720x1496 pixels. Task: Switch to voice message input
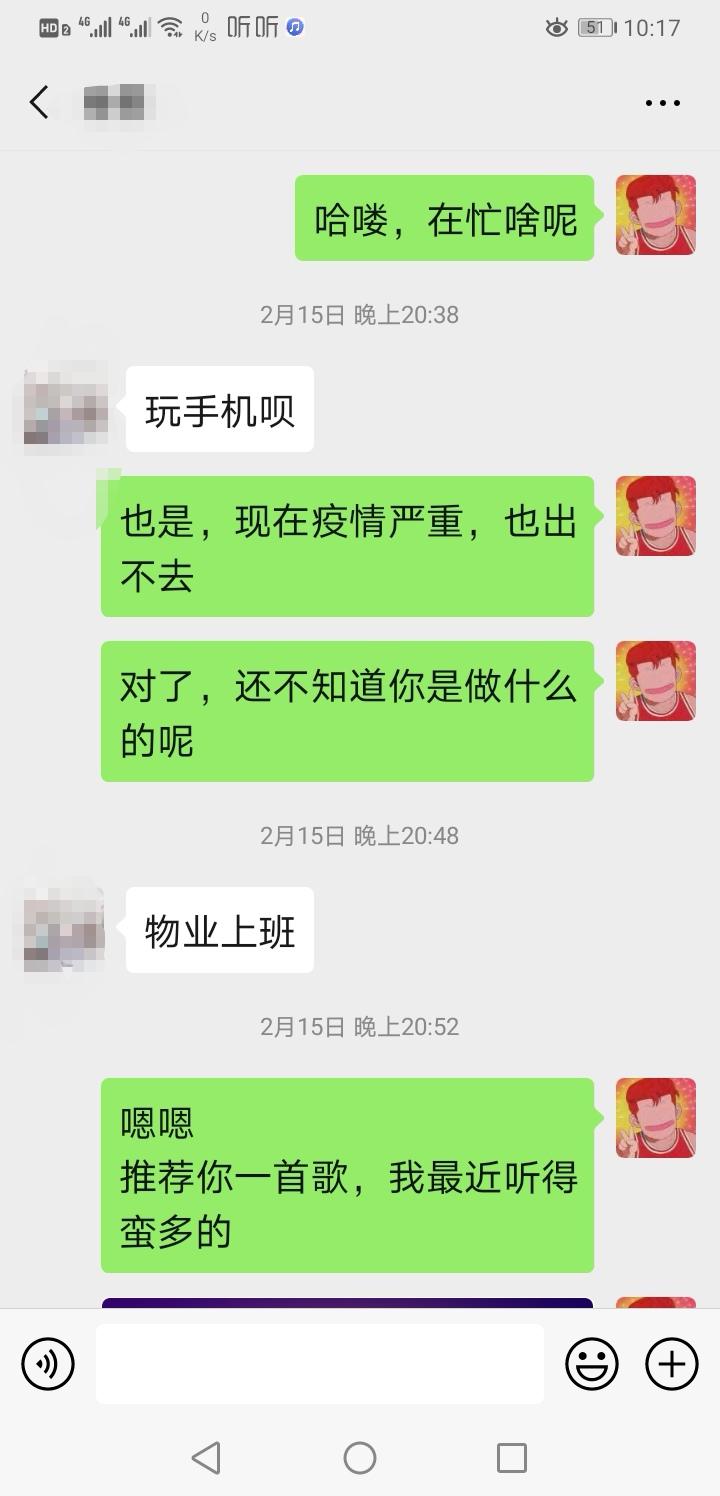(48, 1363)
